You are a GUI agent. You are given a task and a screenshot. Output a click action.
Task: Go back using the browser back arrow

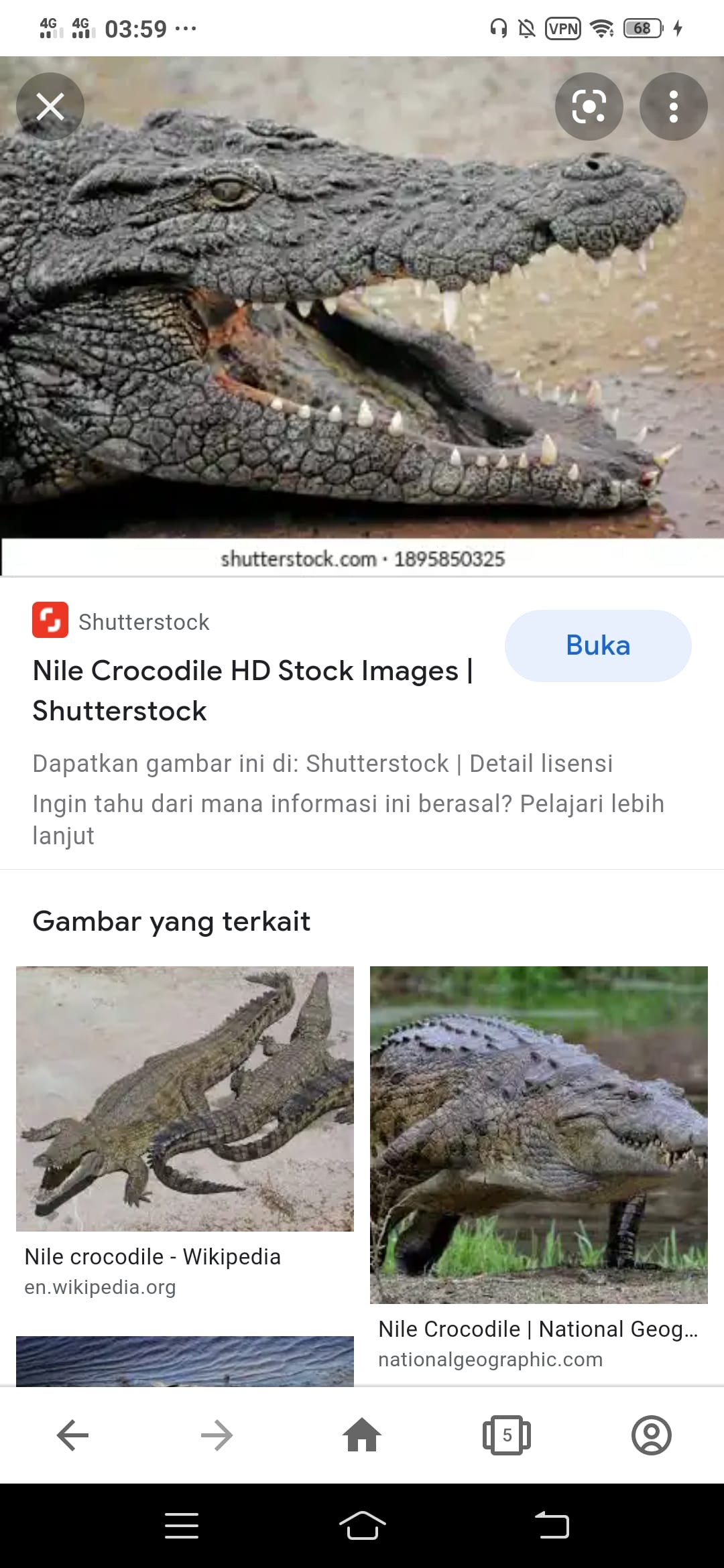(x=72, y=1435)
